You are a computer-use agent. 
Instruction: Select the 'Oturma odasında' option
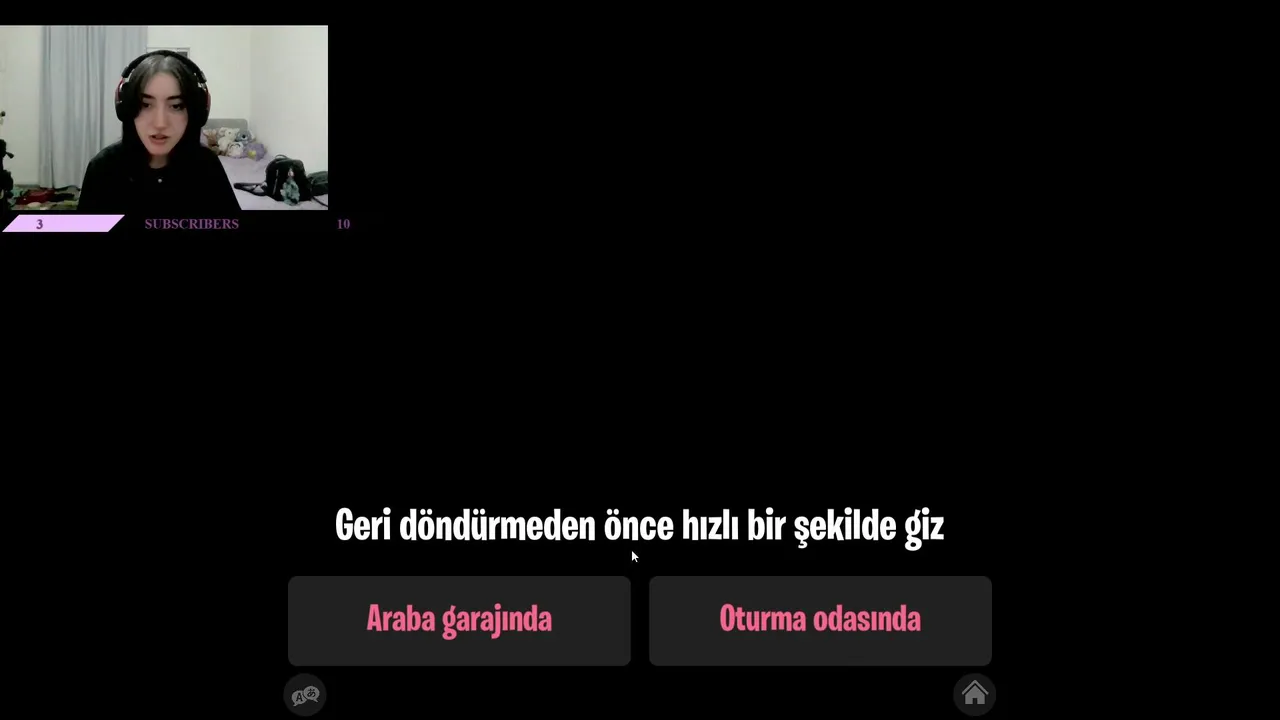[x=820, y=620]
